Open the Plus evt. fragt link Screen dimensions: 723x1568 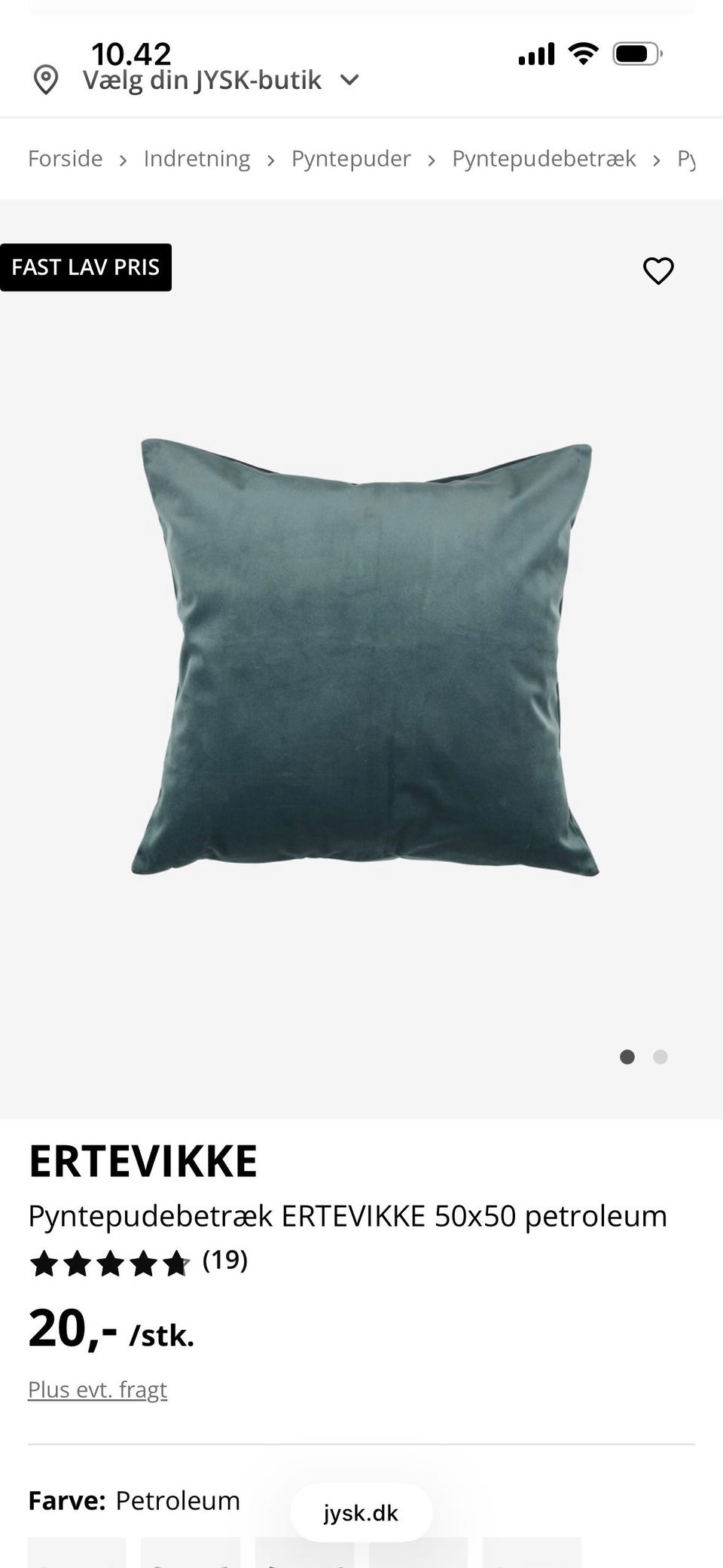[x=98, y=1389]
